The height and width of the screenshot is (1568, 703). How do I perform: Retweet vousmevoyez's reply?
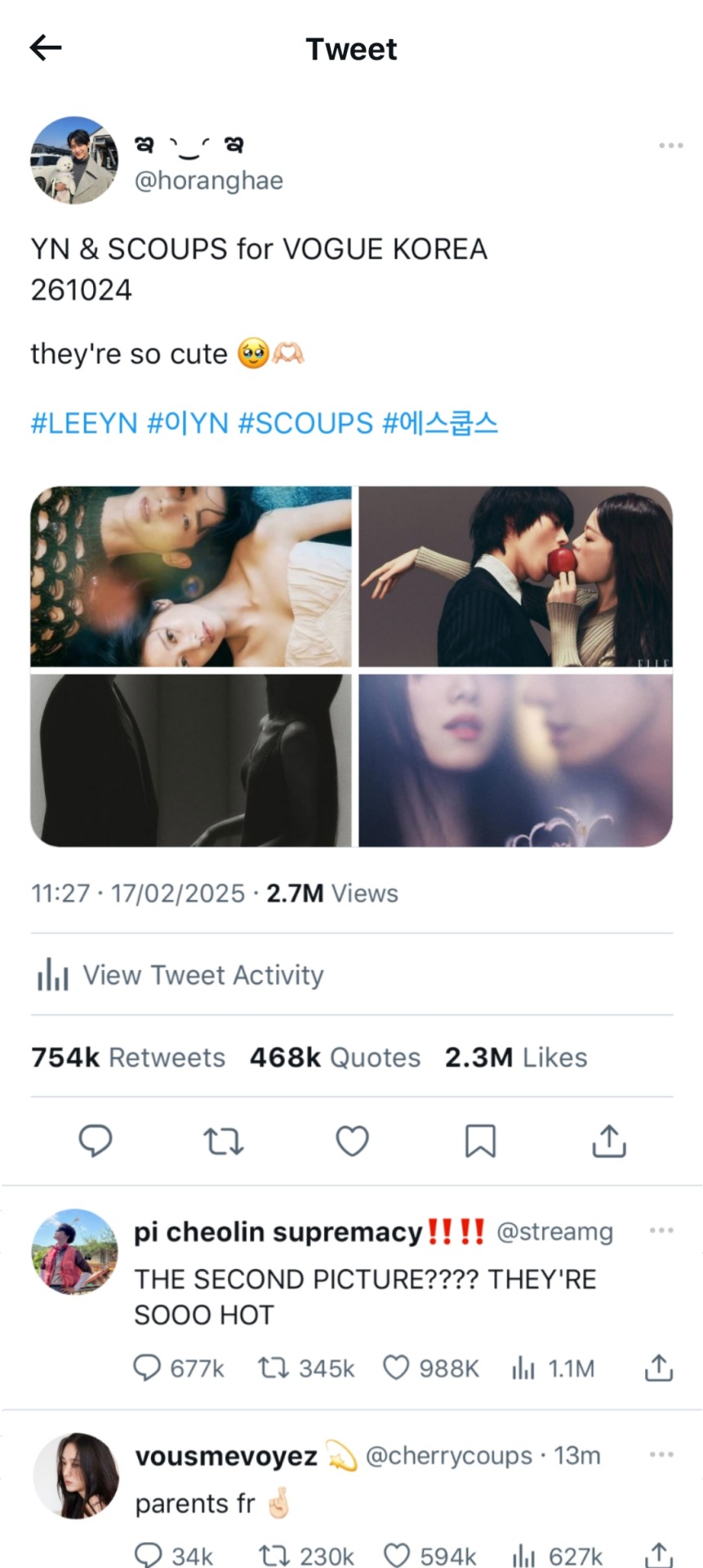point(272,1556)
